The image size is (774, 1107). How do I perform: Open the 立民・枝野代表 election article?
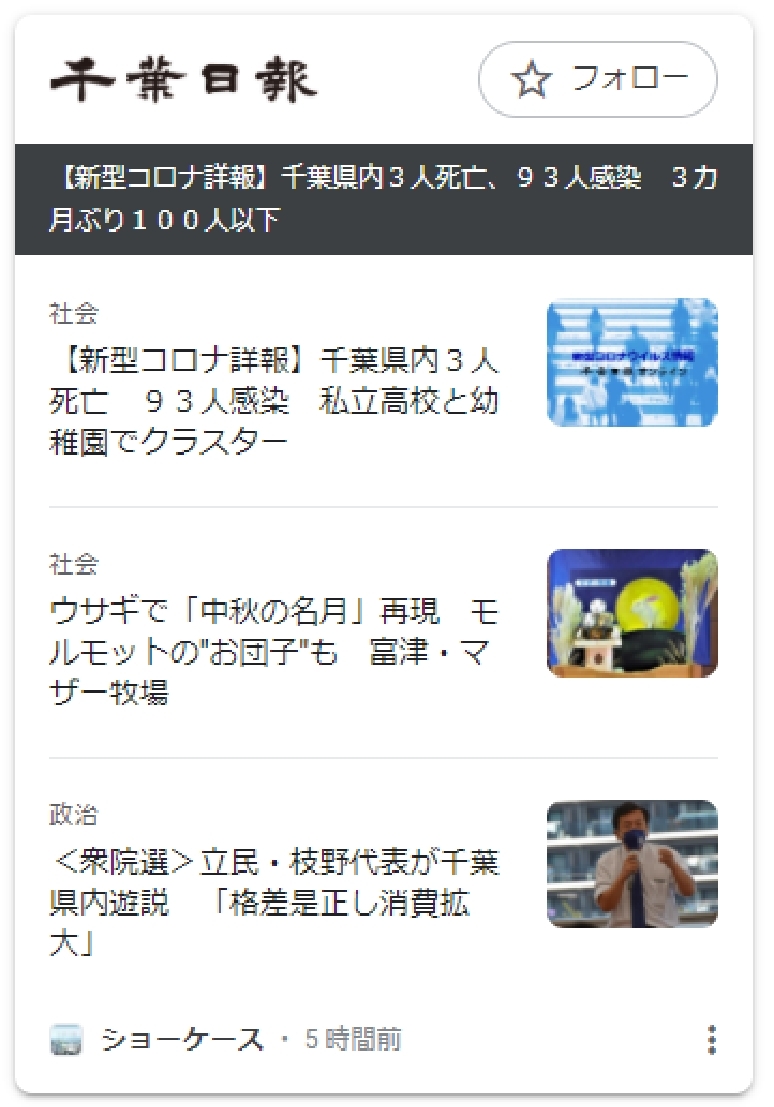coord(274,902)
